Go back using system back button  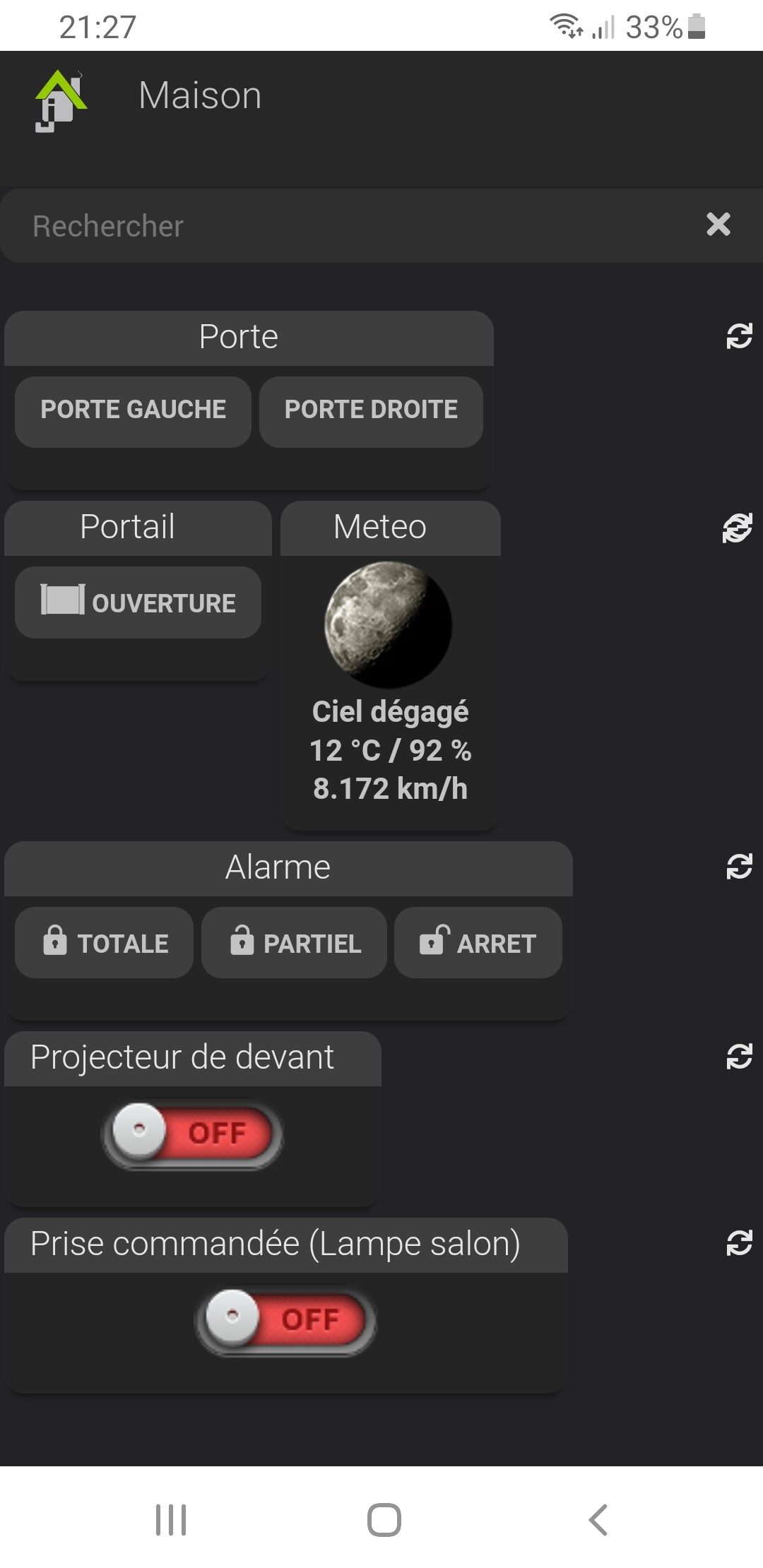coord(598,1520)
